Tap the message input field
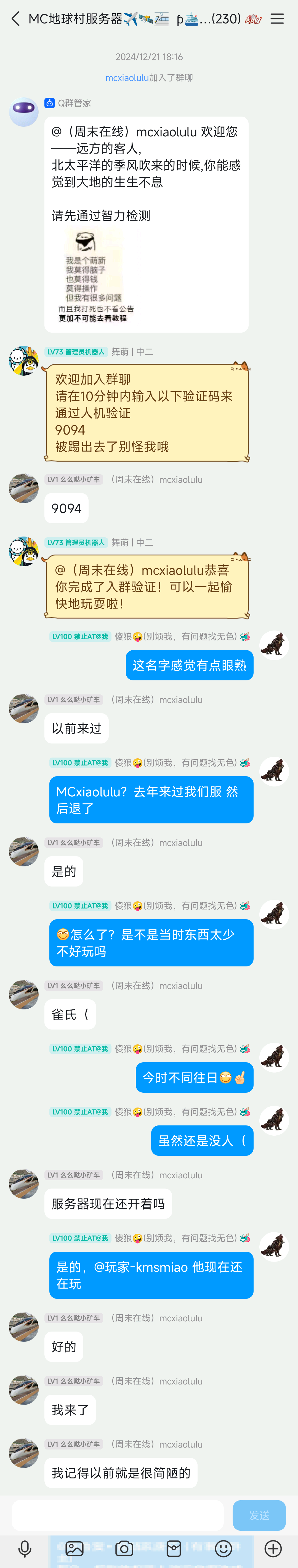The height and width of the screenshot is (1568, 298). pyautogui.click(x=118, y=1515)
